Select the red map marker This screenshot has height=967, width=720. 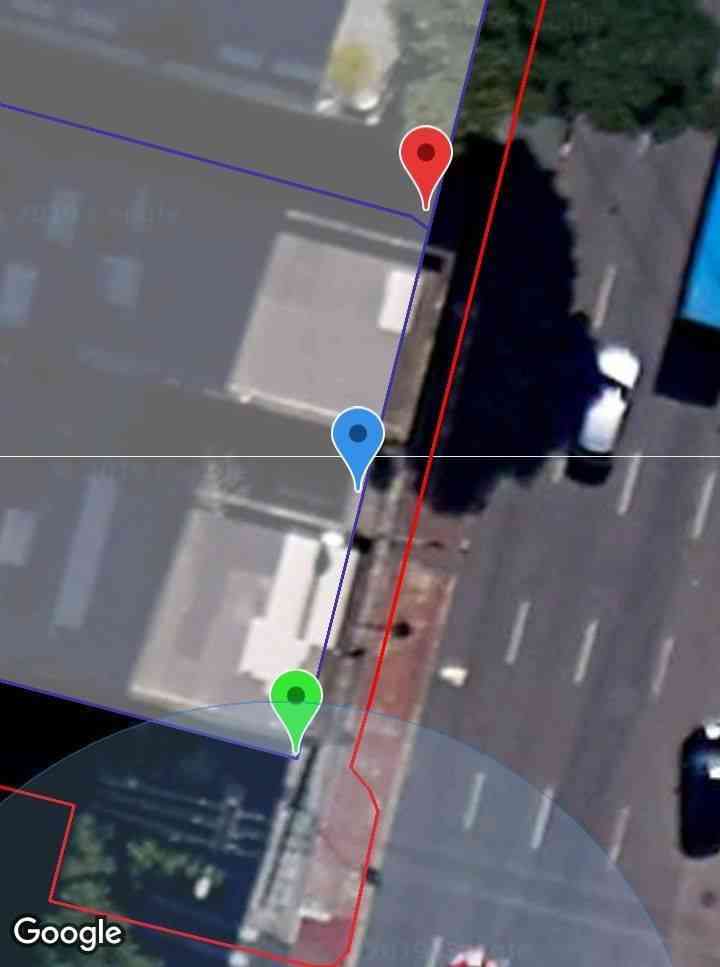point(426,160)
